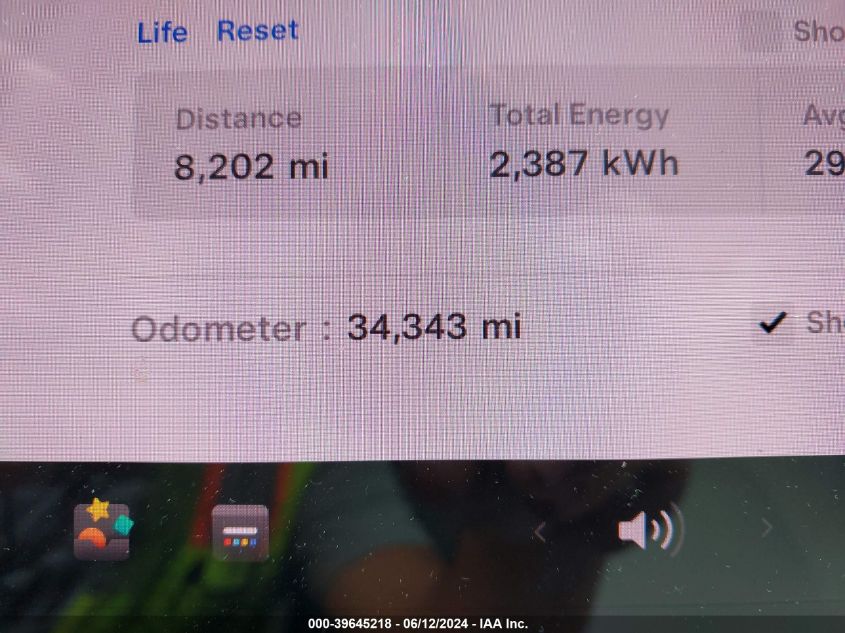
Task: Tap the speaker volume icon
Action: tap(649, 528)
